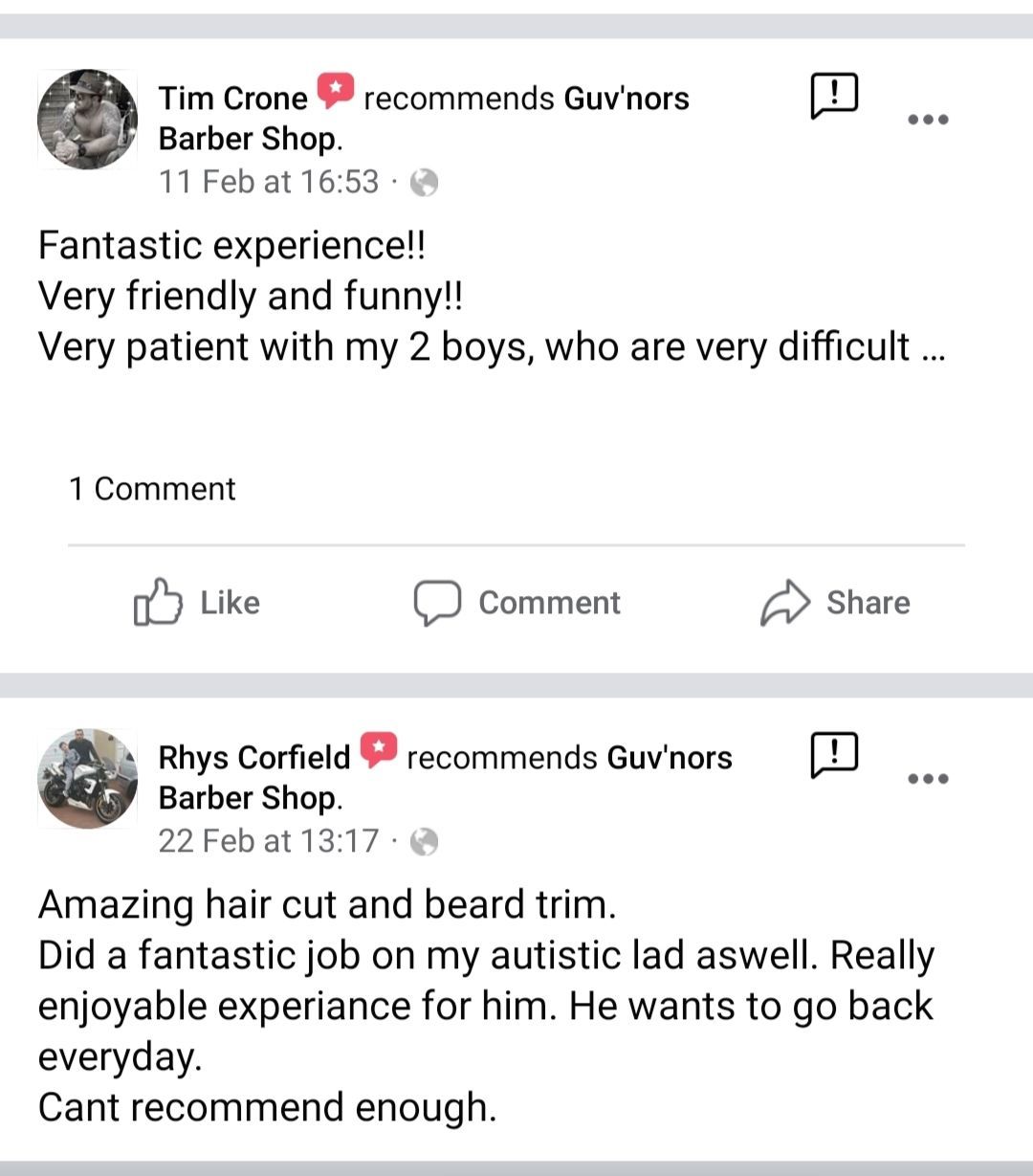Report Rhys Corfield's recommendation via the flag icon
The image size is (1033, 1176).
pyautogui.click(x=834, y=755)
